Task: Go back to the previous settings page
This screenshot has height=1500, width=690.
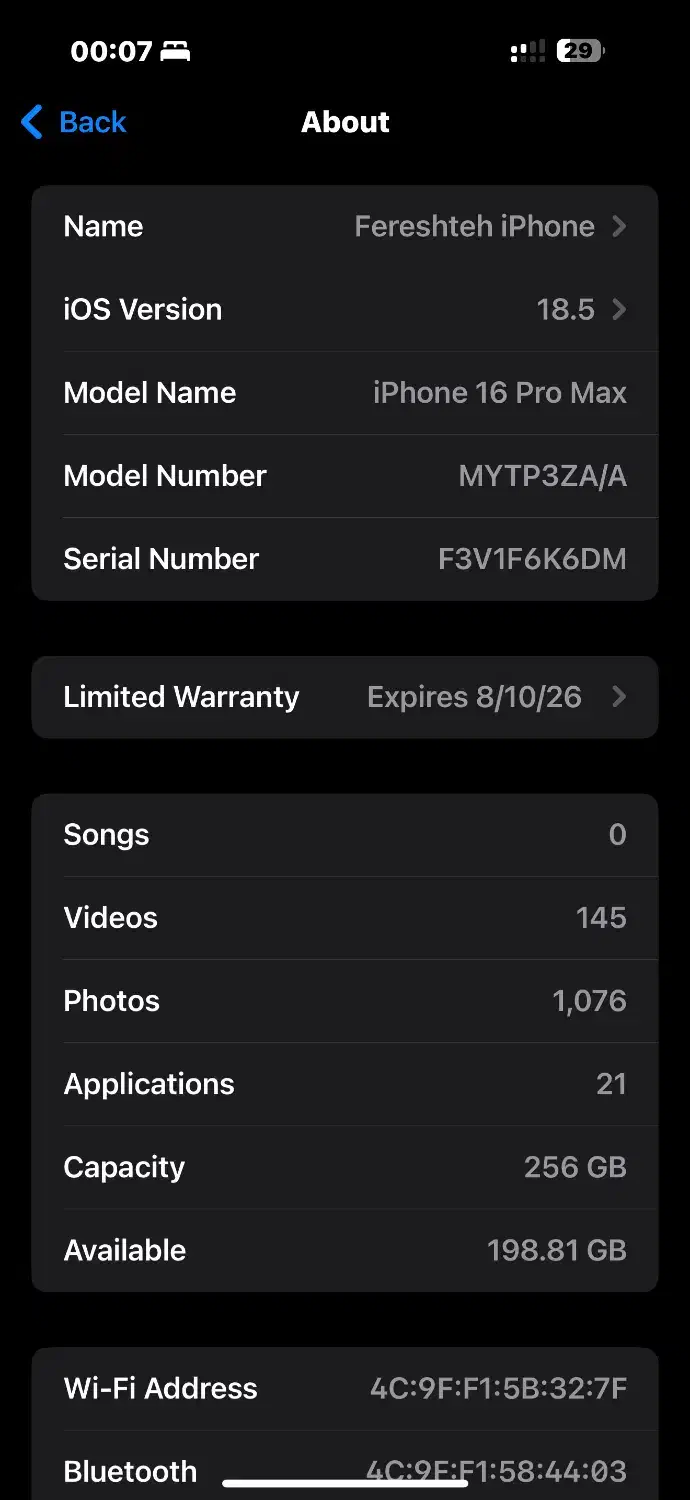Action: [x=74, y=122]
